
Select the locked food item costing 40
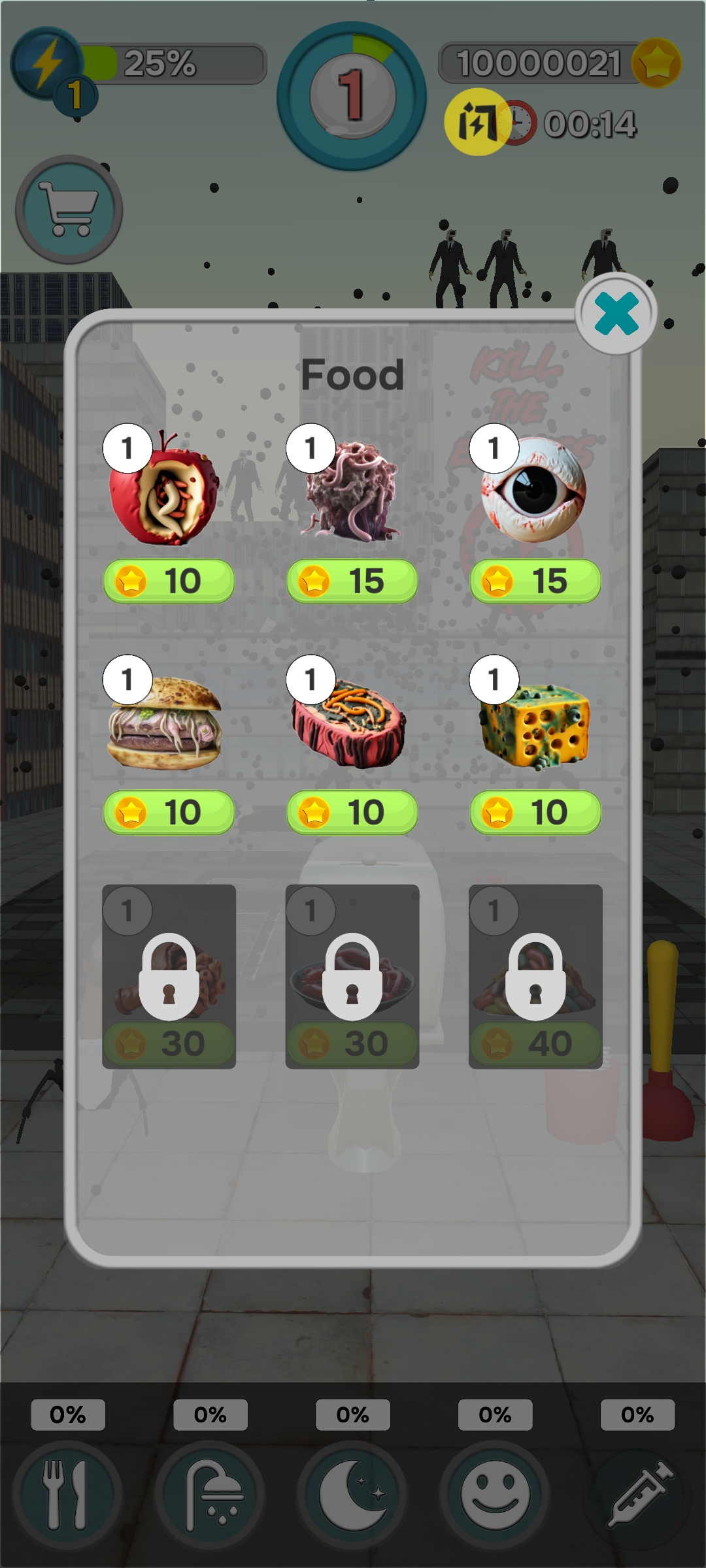click(535, 977)
